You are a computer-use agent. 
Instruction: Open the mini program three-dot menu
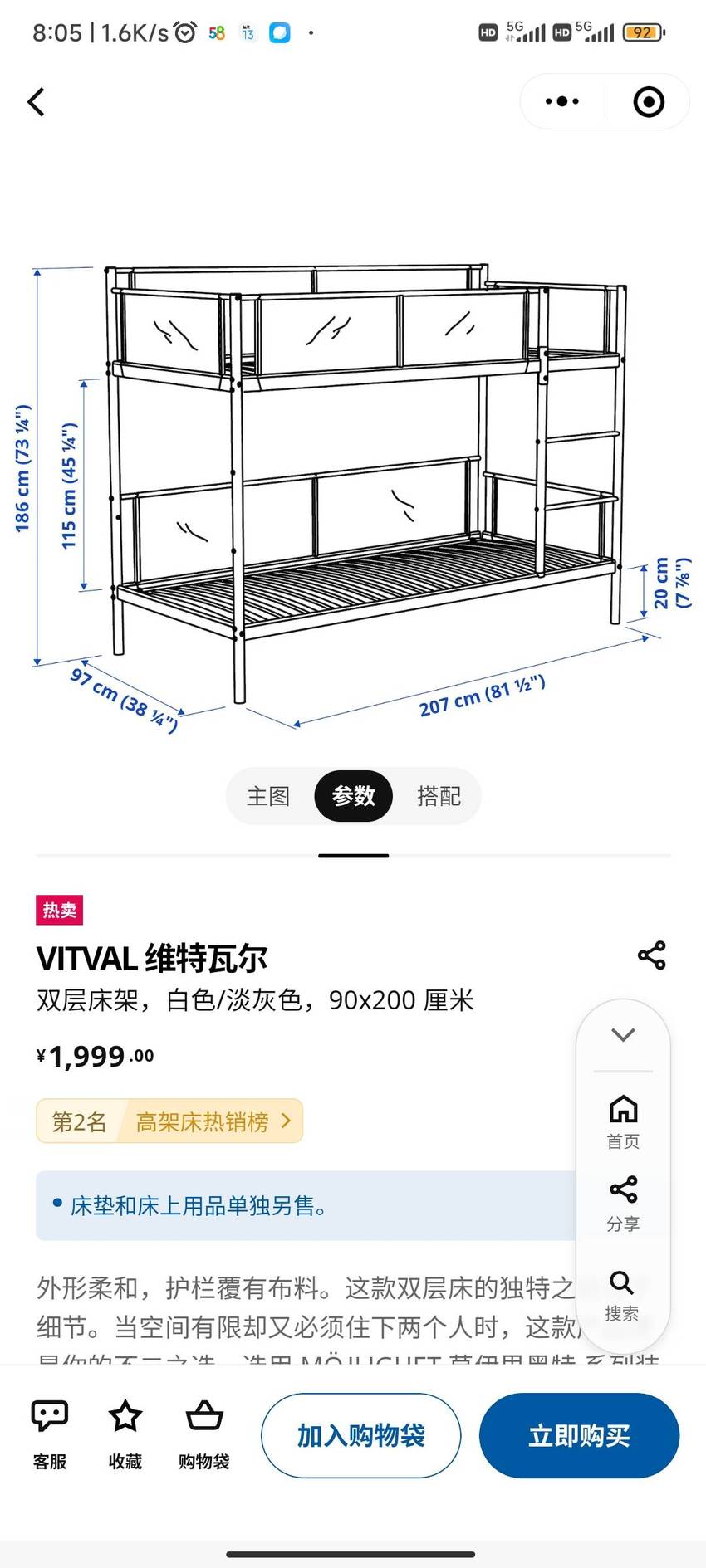pyautogui.click(x=562, y=101)
